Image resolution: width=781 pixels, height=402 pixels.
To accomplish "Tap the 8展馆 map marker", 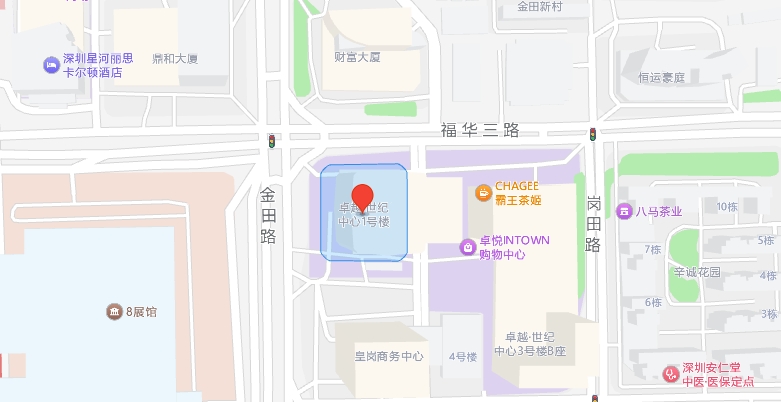I will 115,312.
